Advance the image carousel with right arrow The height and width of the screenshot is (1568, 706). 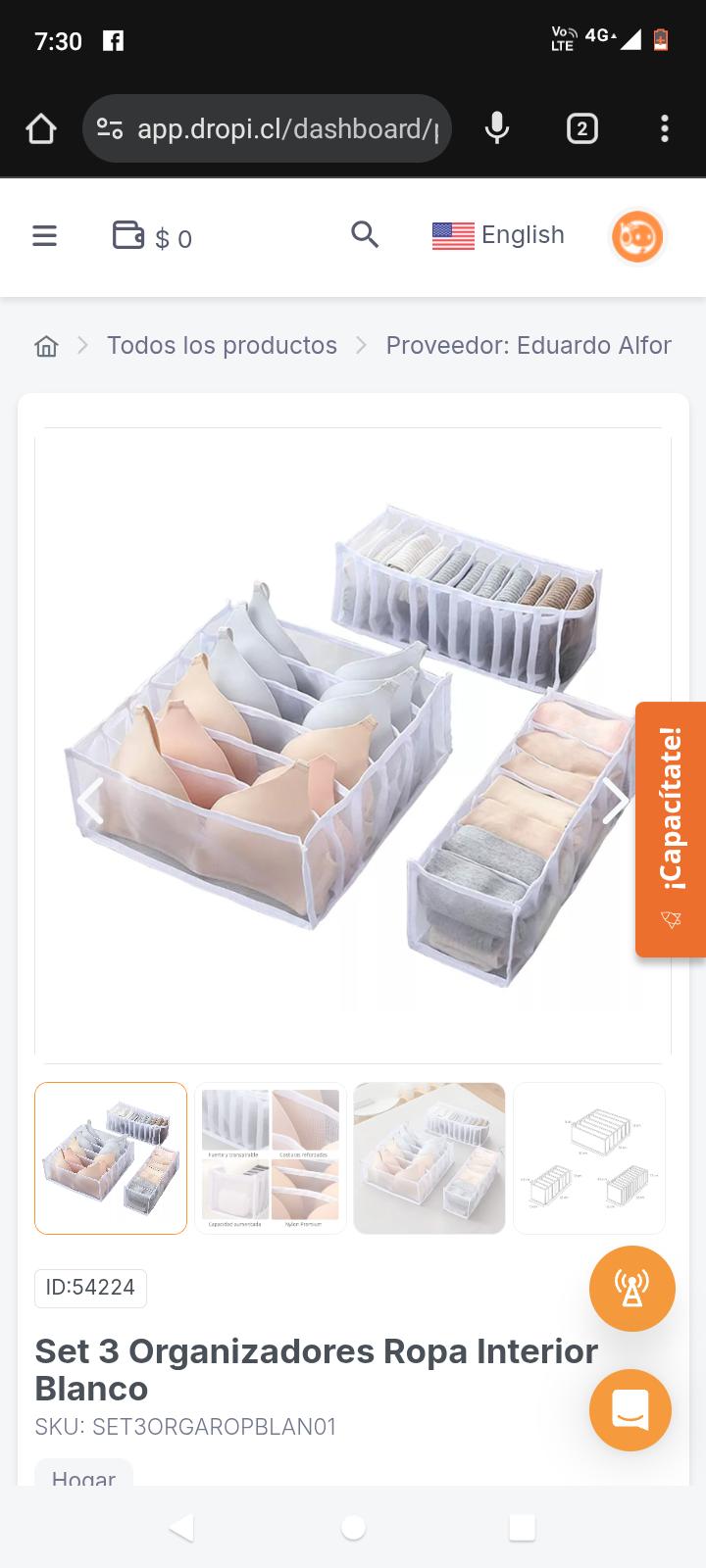(616, 802)
